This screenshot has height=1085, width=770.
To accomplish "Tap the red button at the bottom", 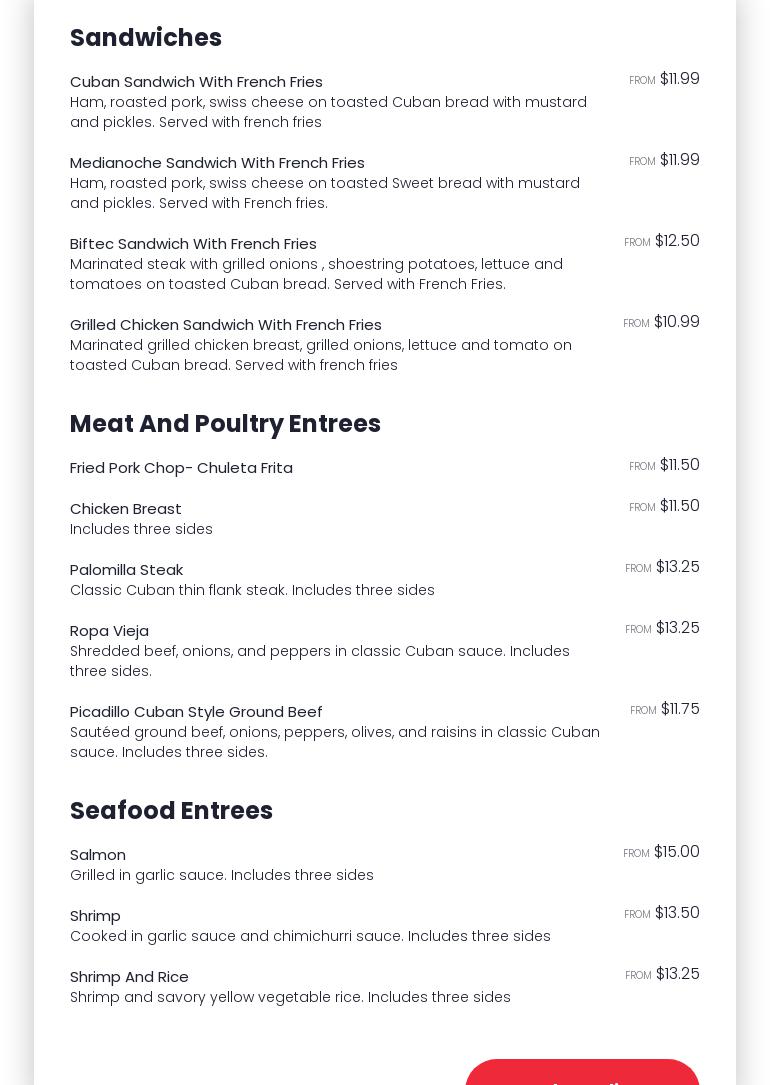I will coord(582,1074).
